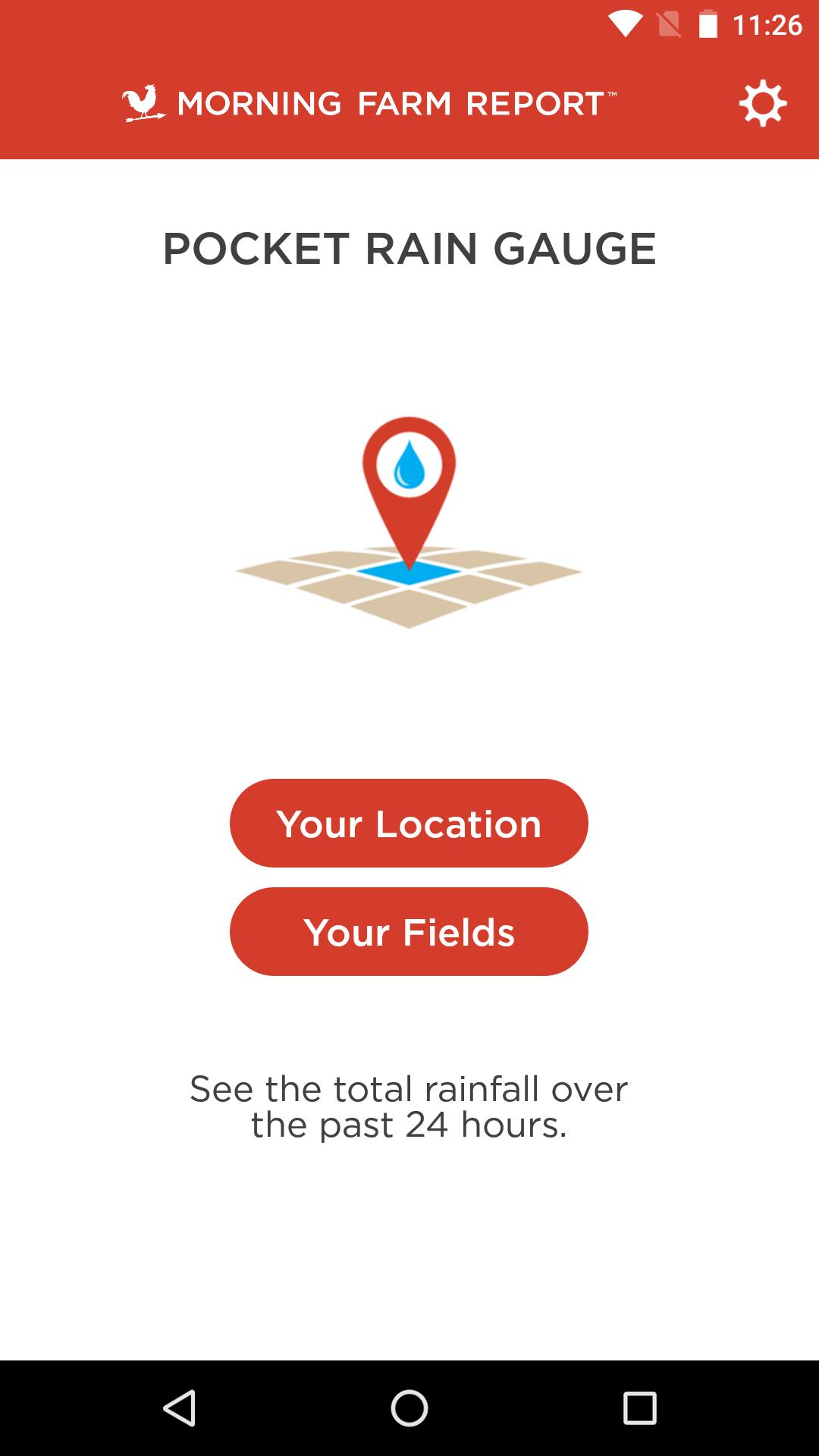Click the rooster weathervane logo
Viewport: 819px width, 1456px height.
tap(141, 104)
